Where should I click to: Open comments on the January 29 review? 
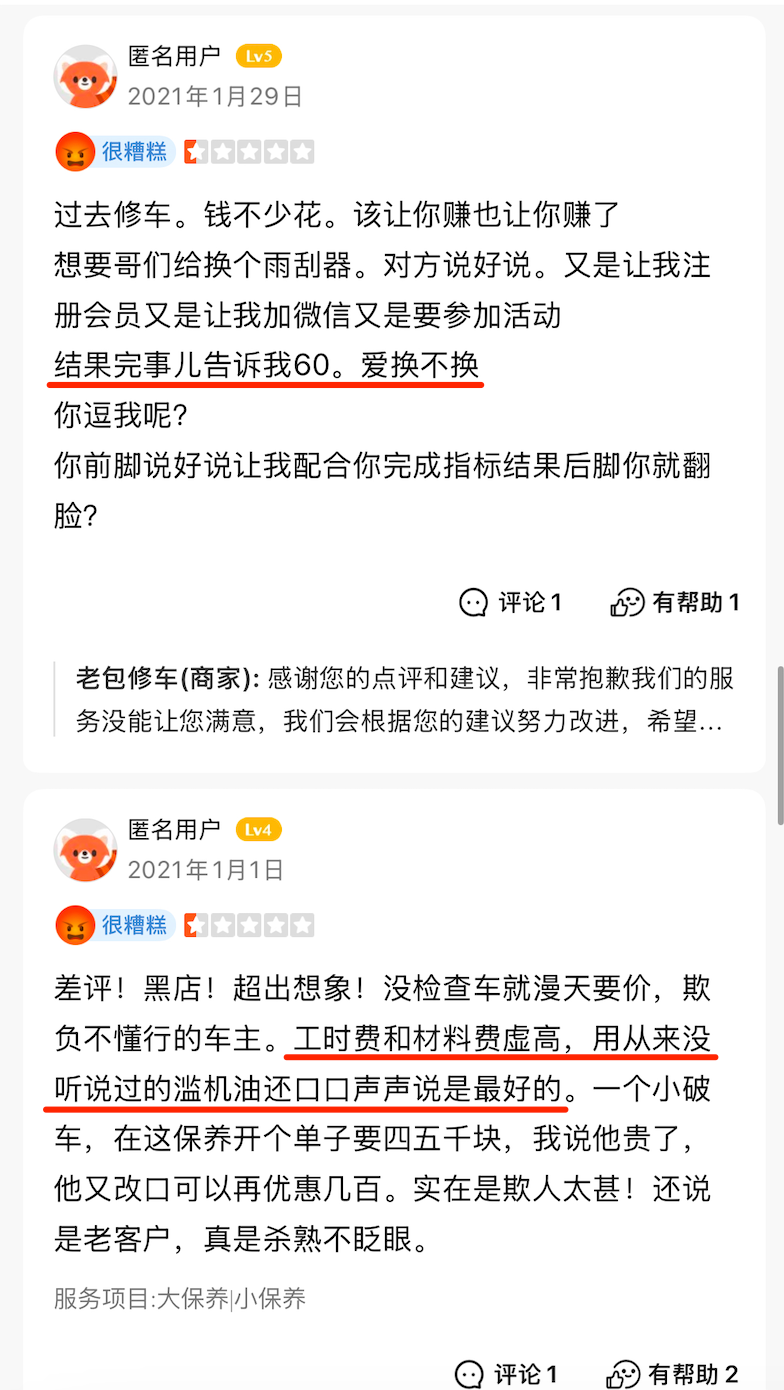[x=510, y=602]
